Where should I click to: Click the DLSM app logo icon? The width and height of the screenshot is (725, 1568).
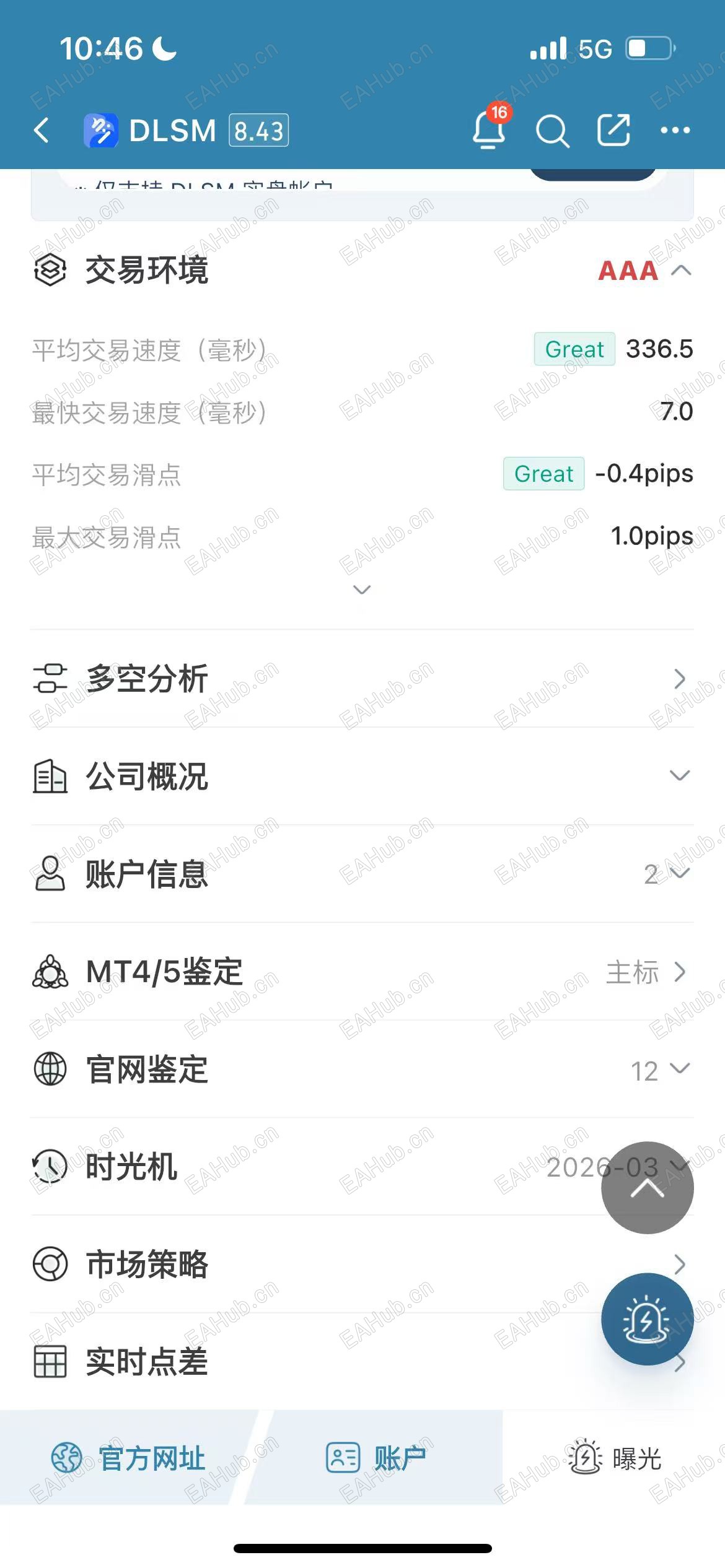point(101,129)
